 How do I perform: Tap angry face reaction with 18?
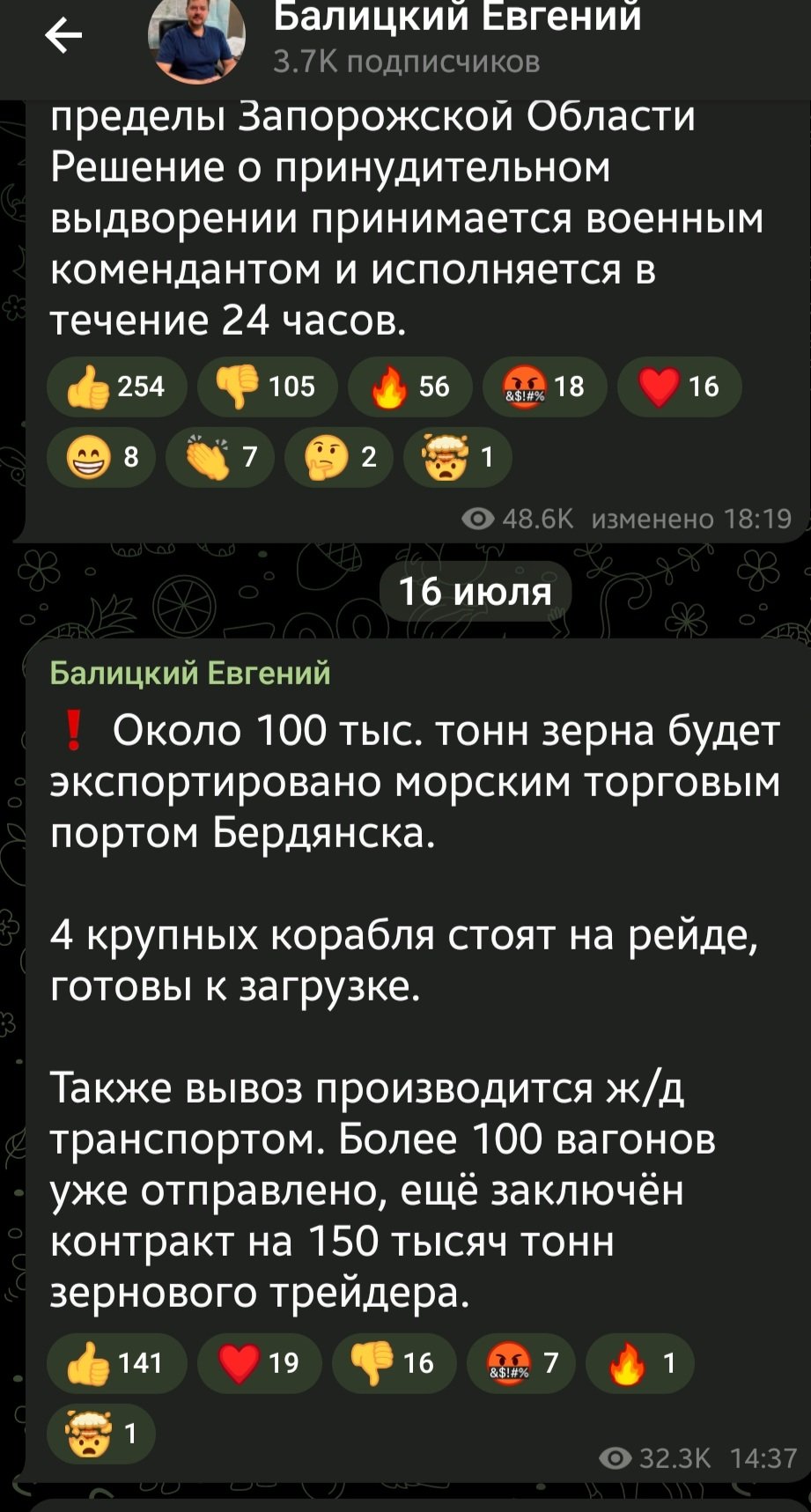click(544, 386)
